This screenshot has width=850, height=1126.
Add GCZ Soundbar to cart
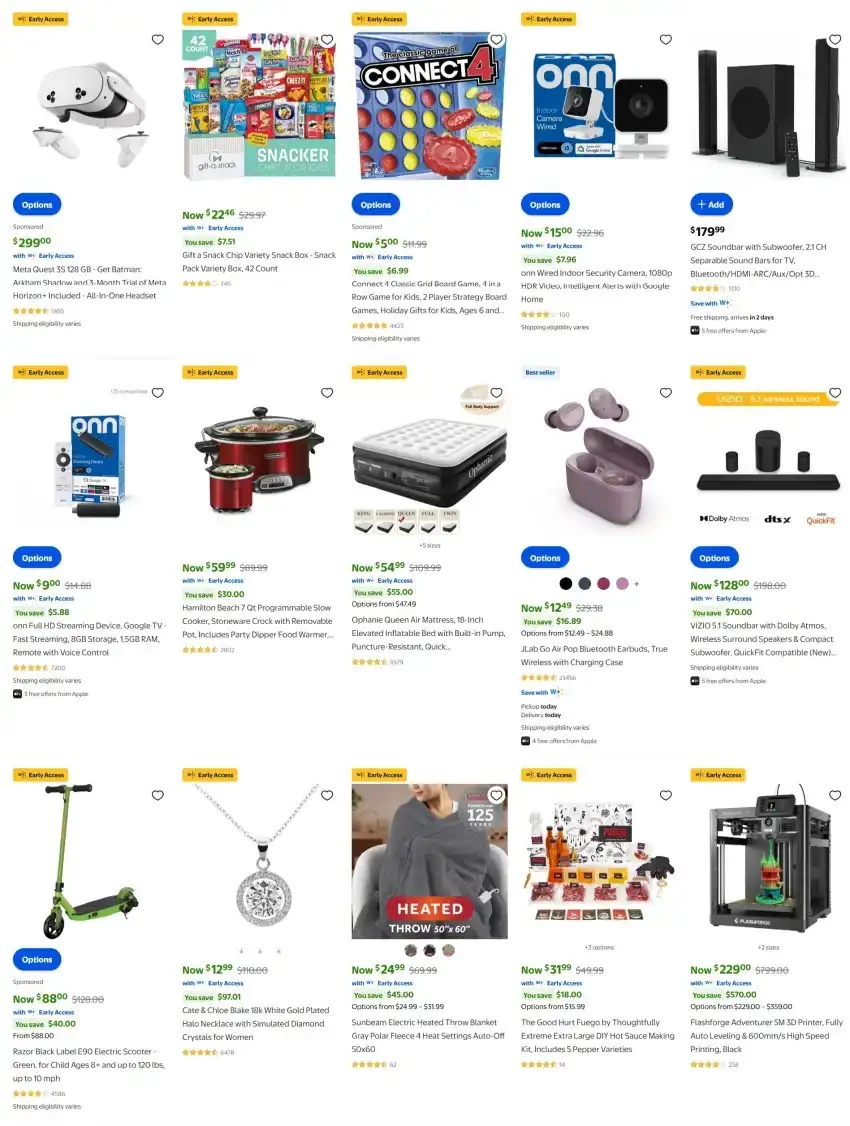[711, 204]
